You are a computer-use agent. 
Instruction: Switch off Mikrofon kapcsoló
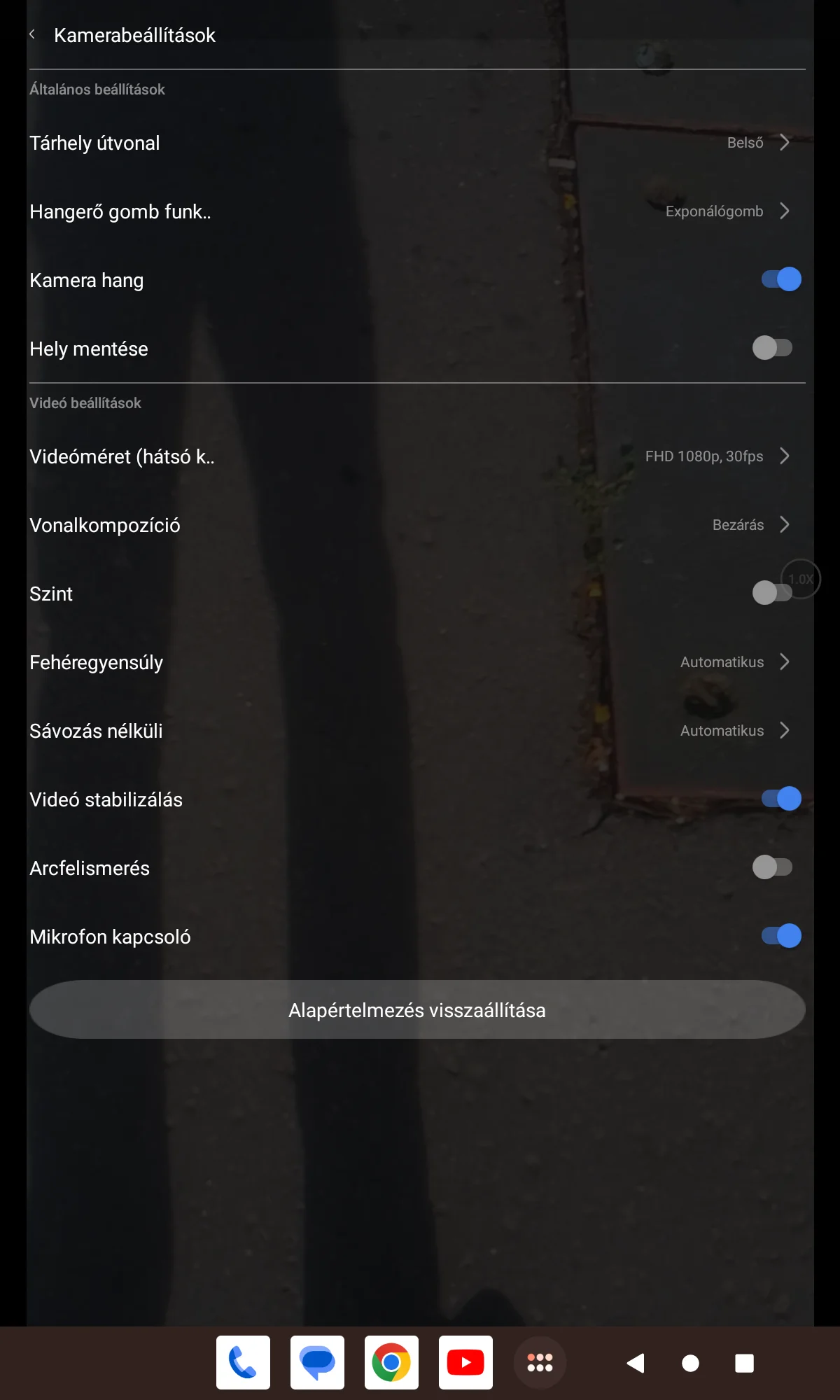click(x=780, y=936)
